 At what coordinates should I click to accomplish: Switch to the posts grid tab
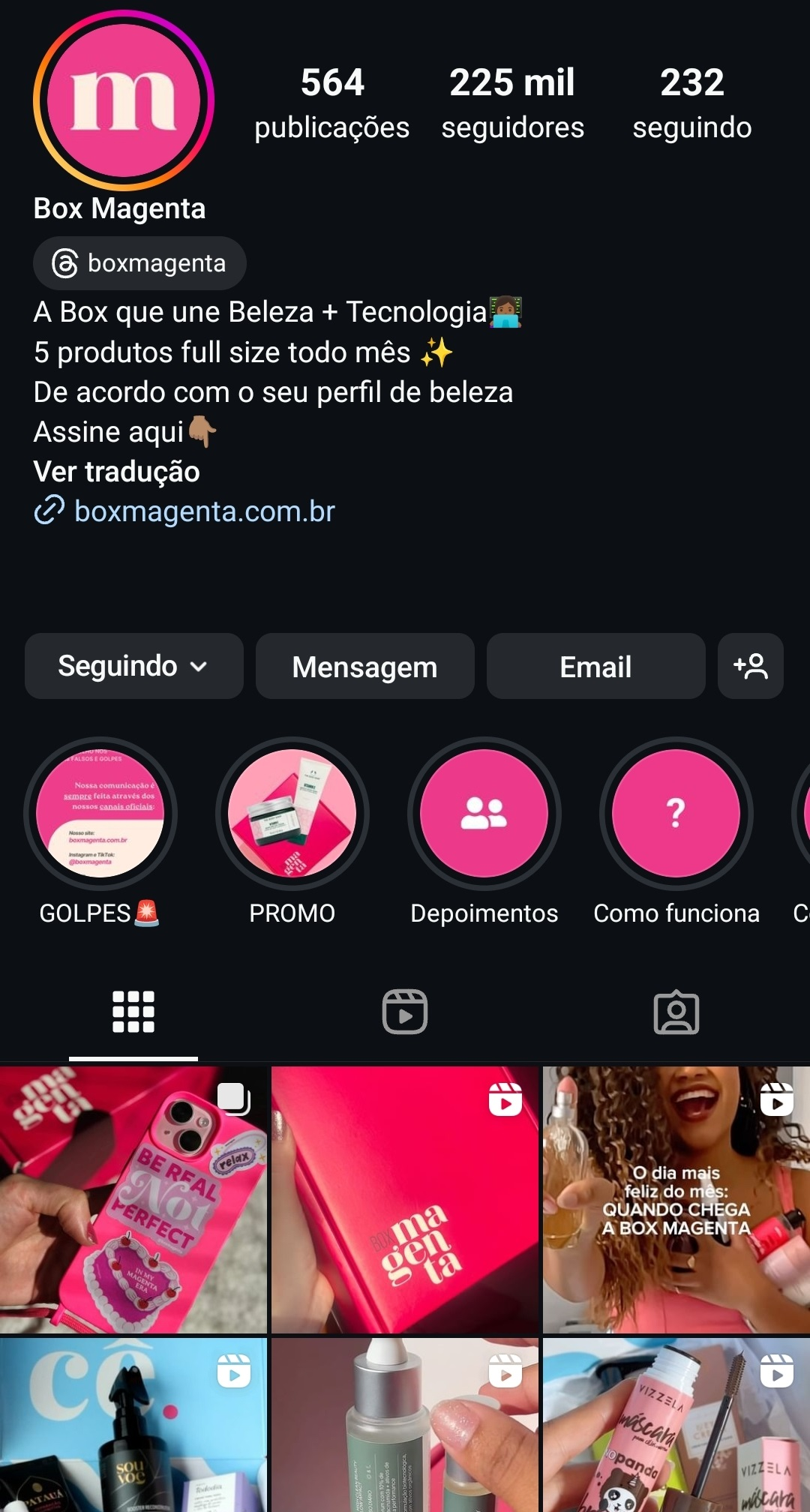[133, 1012]
